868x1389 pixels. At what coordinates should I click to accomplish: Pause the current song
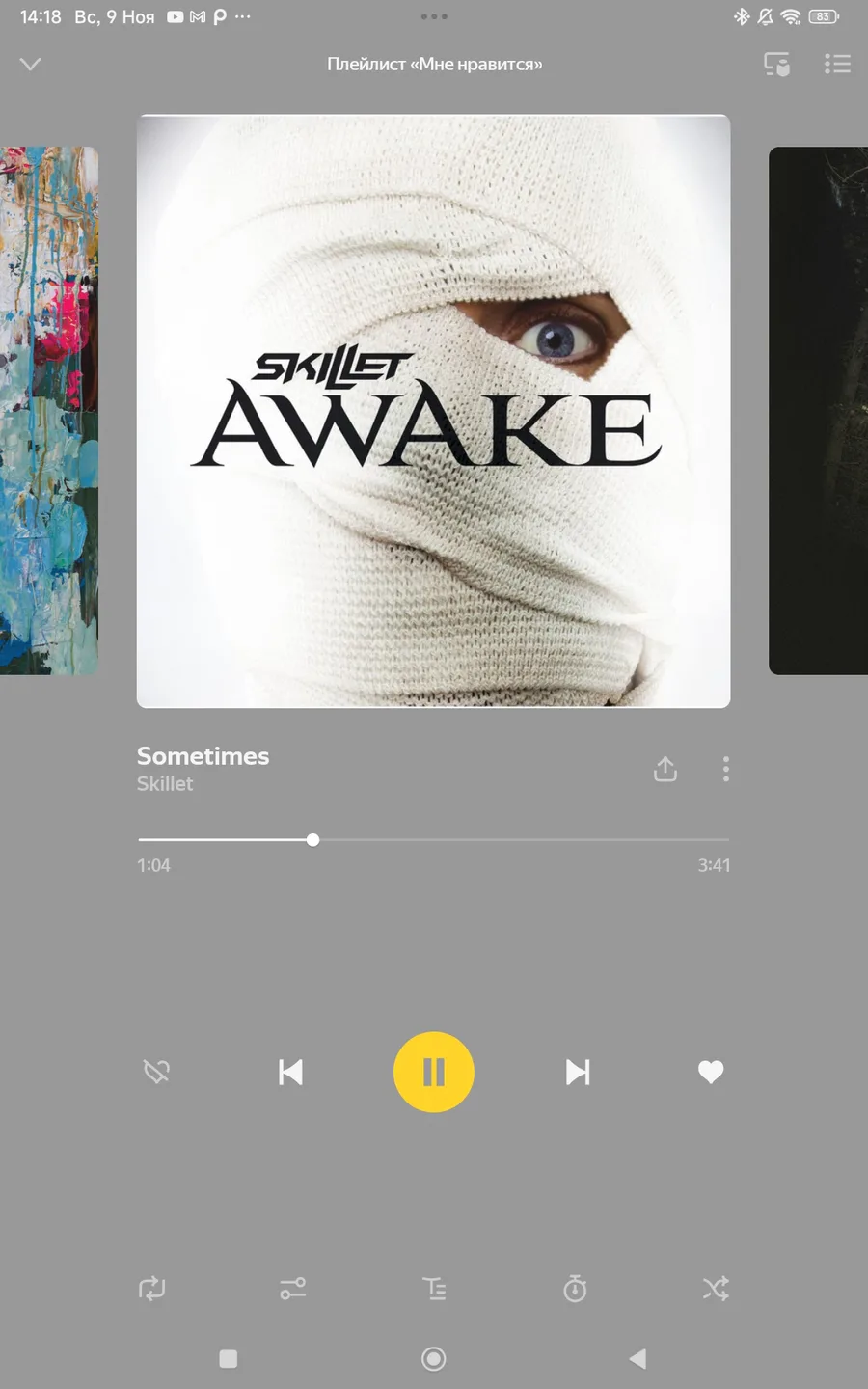(433, 1072)
